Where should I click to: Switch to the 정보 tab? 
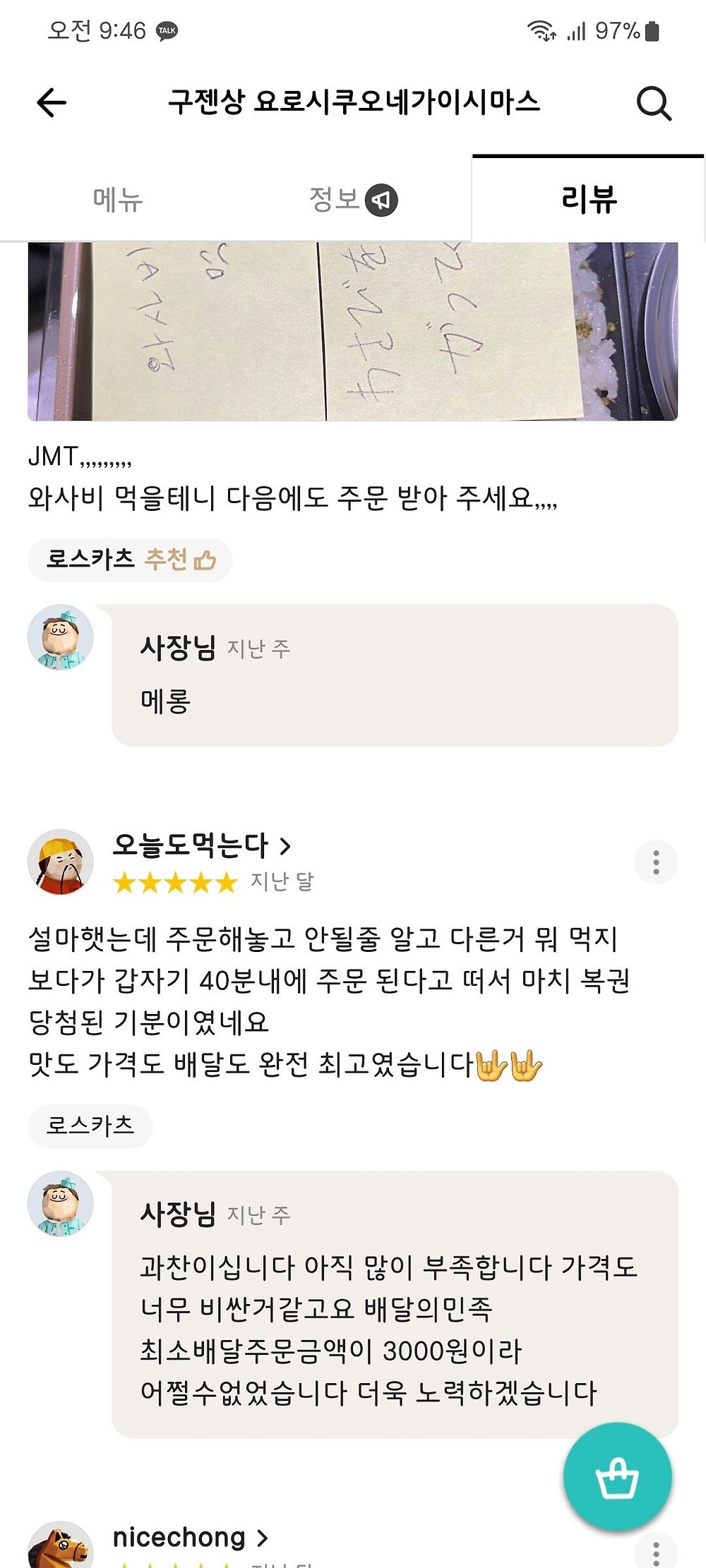[353, 200]
